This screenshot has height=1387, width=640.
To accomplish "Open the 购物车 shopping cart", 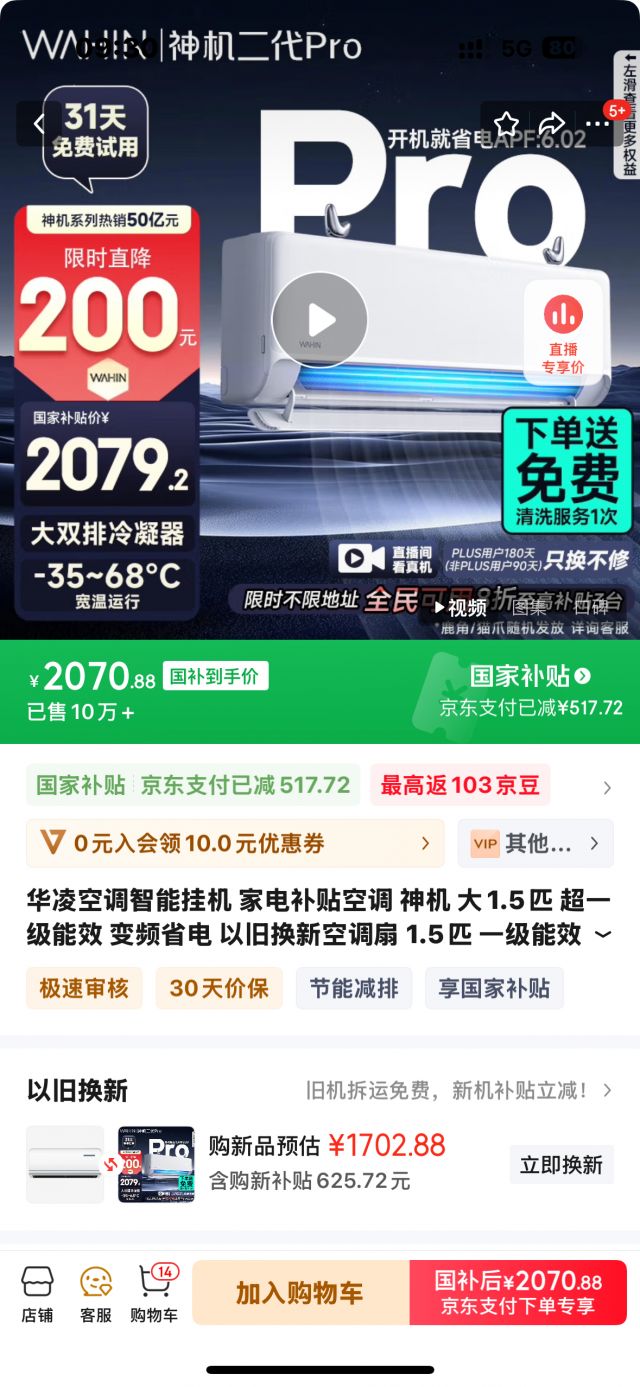I will [x=154, y=1294].
